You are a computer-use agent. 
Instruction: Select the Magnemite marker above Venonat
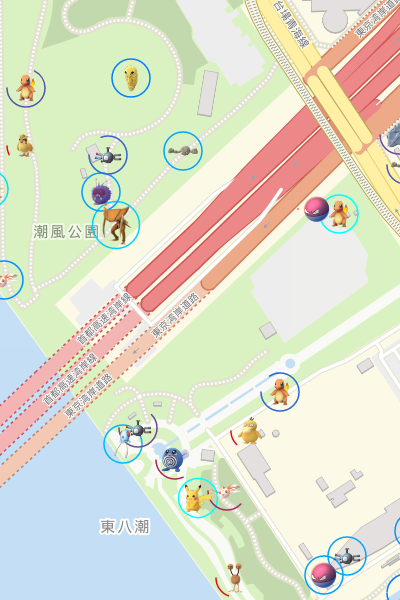(108, 155)
